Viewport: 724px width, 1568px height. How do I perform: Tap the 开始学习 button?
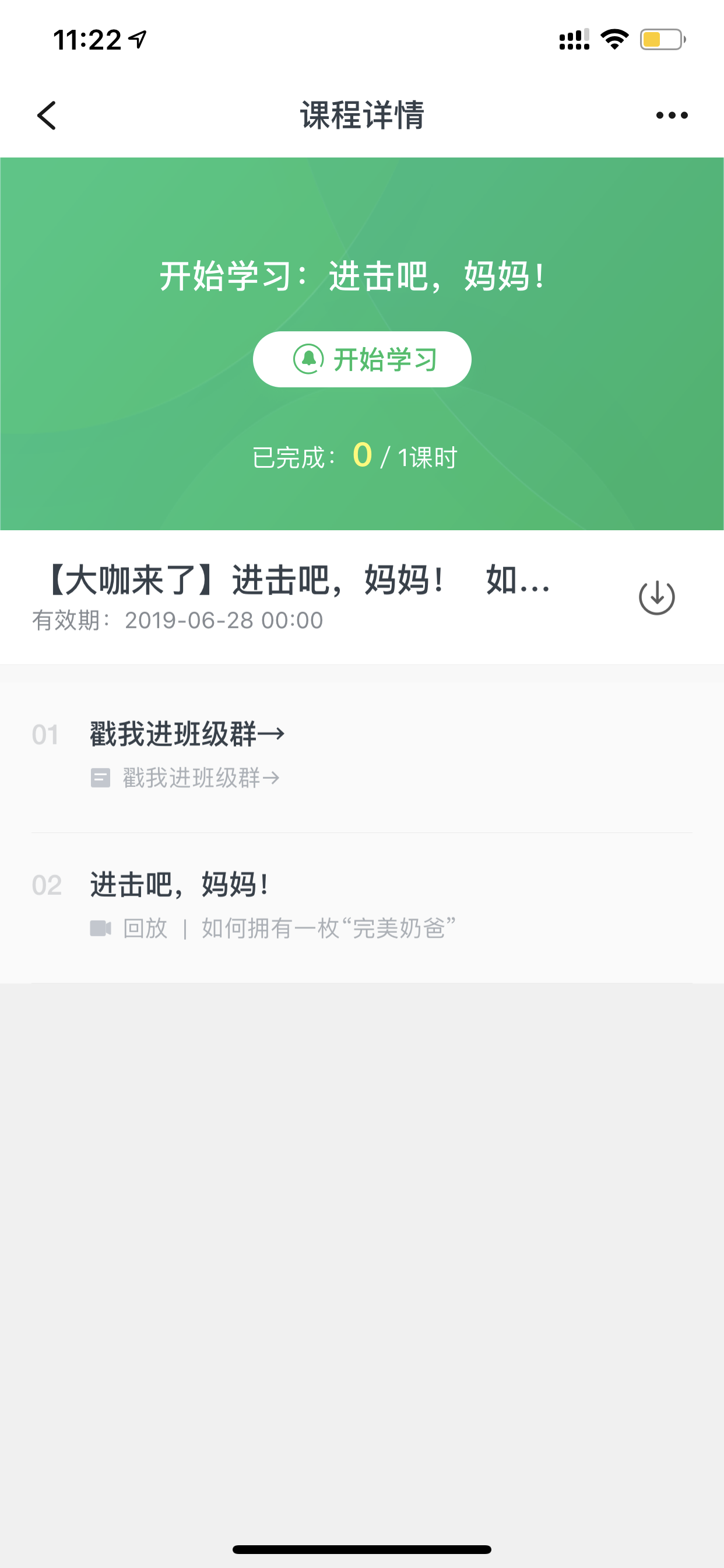coord(362,359)
